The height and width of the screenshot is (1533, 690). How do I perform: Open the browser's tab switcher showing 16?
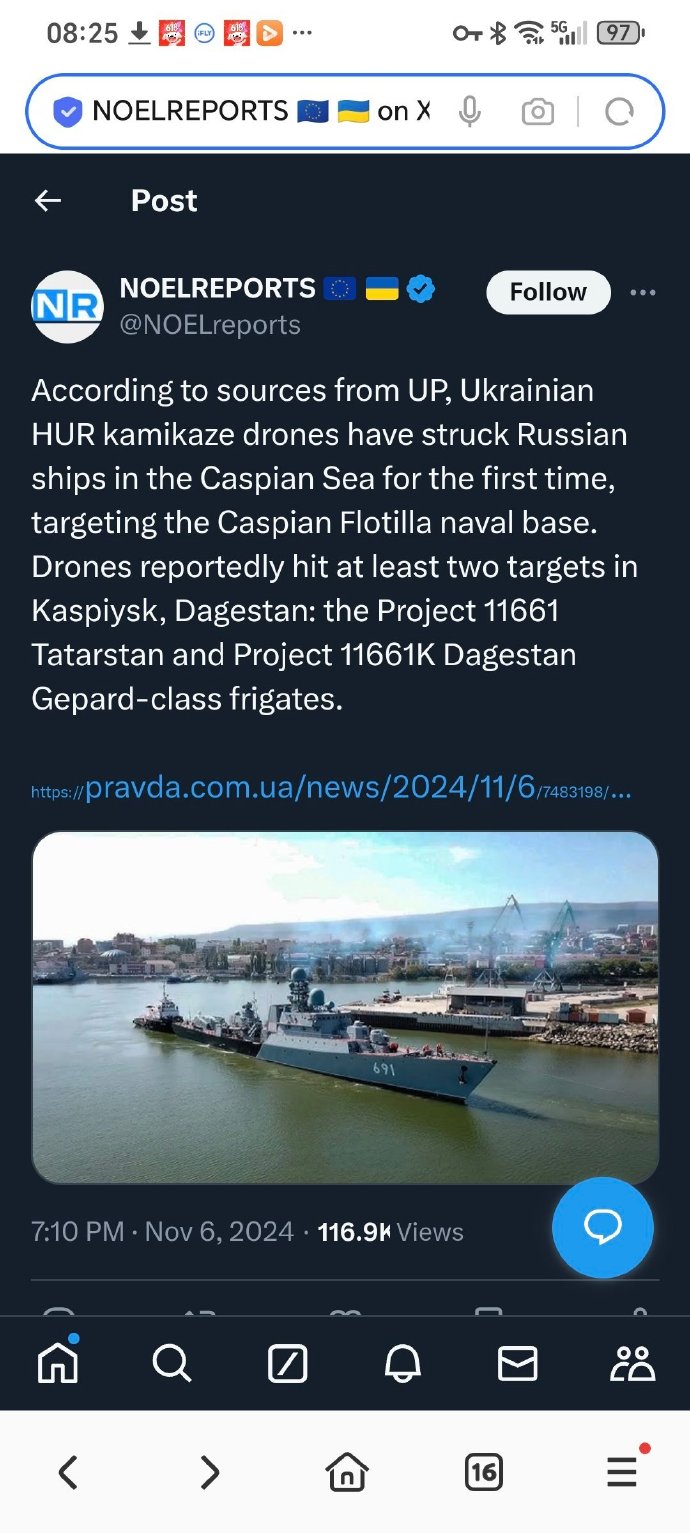pos(483,1472)
